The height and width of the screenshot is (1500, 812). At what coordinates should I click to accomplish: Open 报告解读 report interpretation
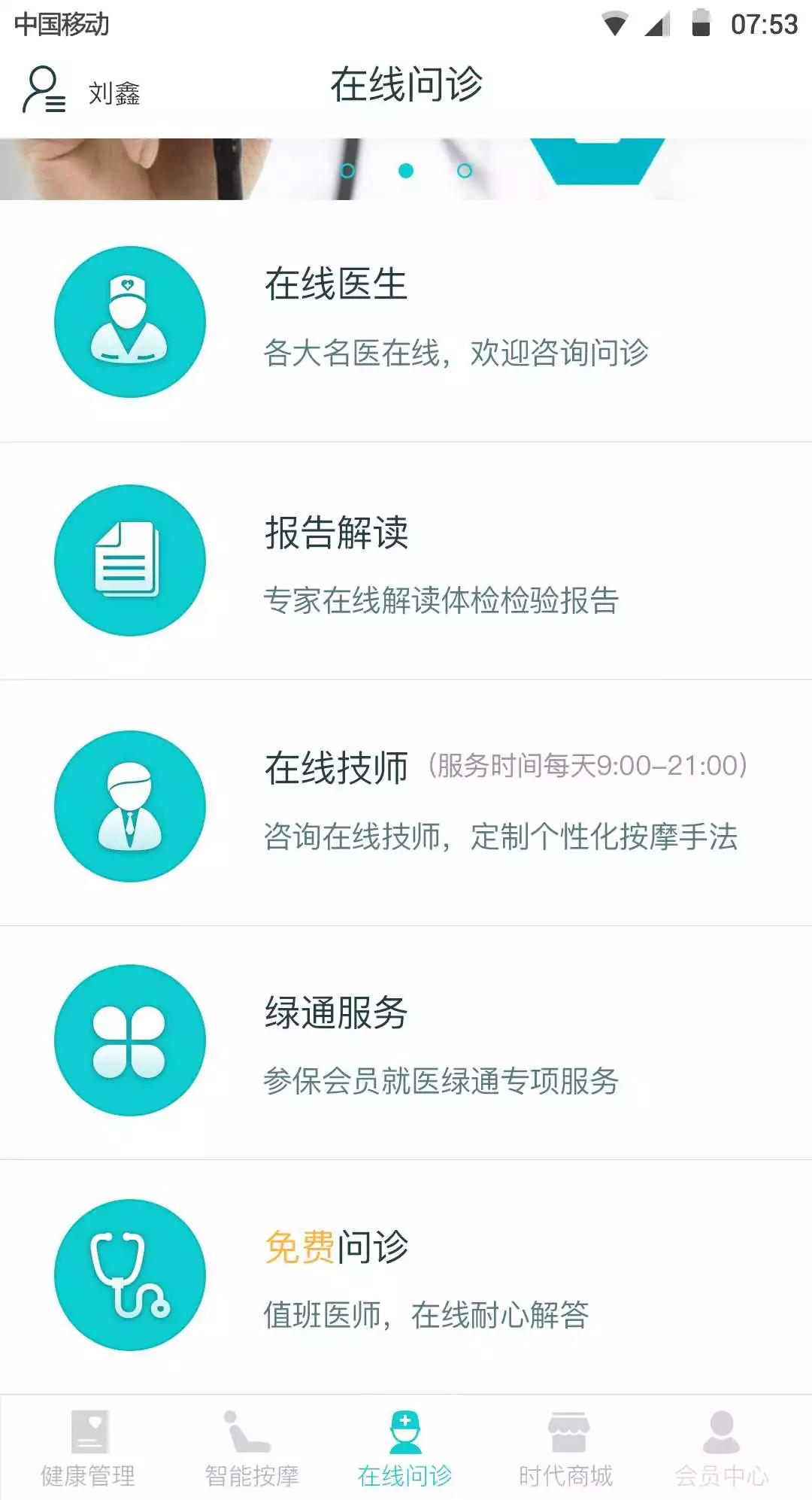406,561
